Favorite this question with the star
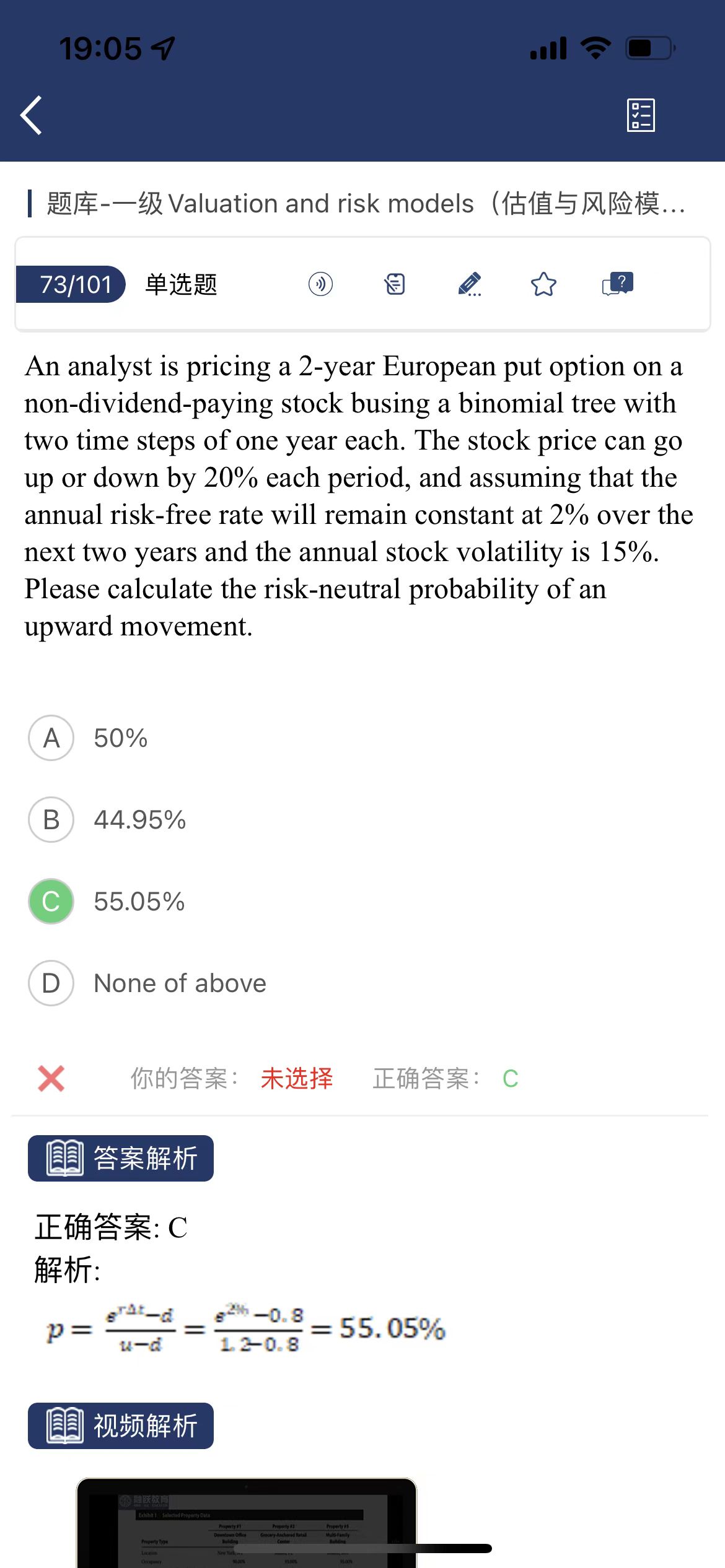 543,284
